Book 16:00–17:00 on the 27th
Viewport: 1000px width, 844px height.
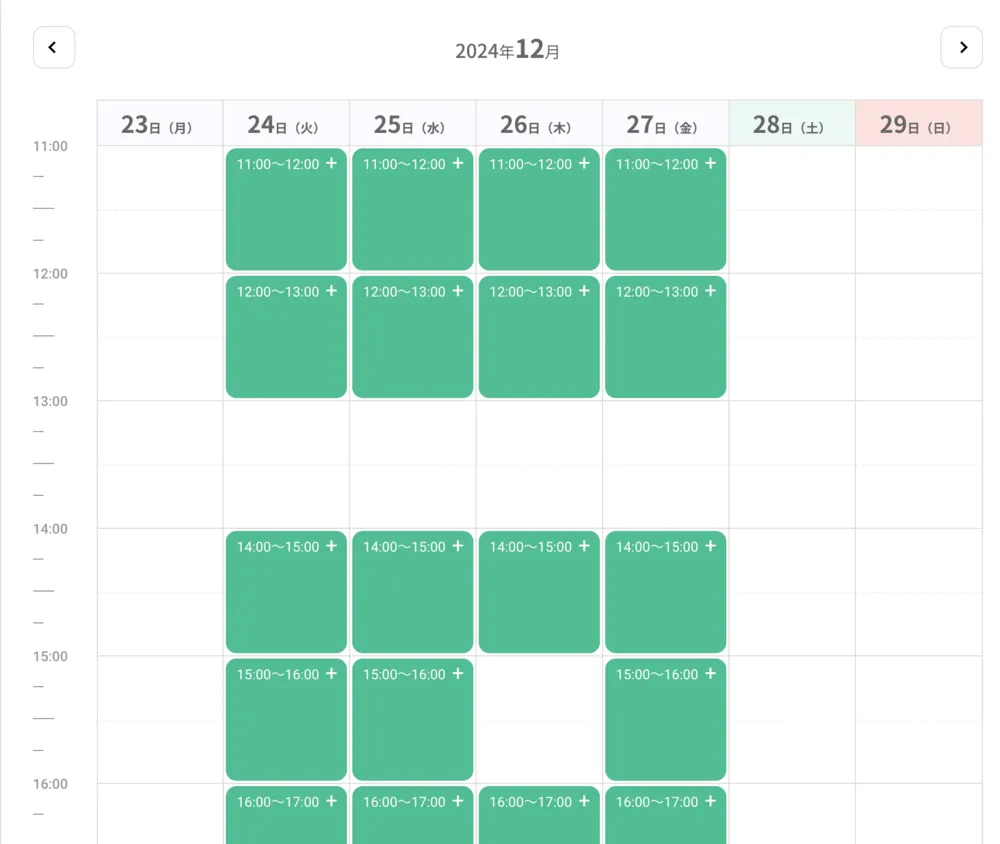pos(665,815)
